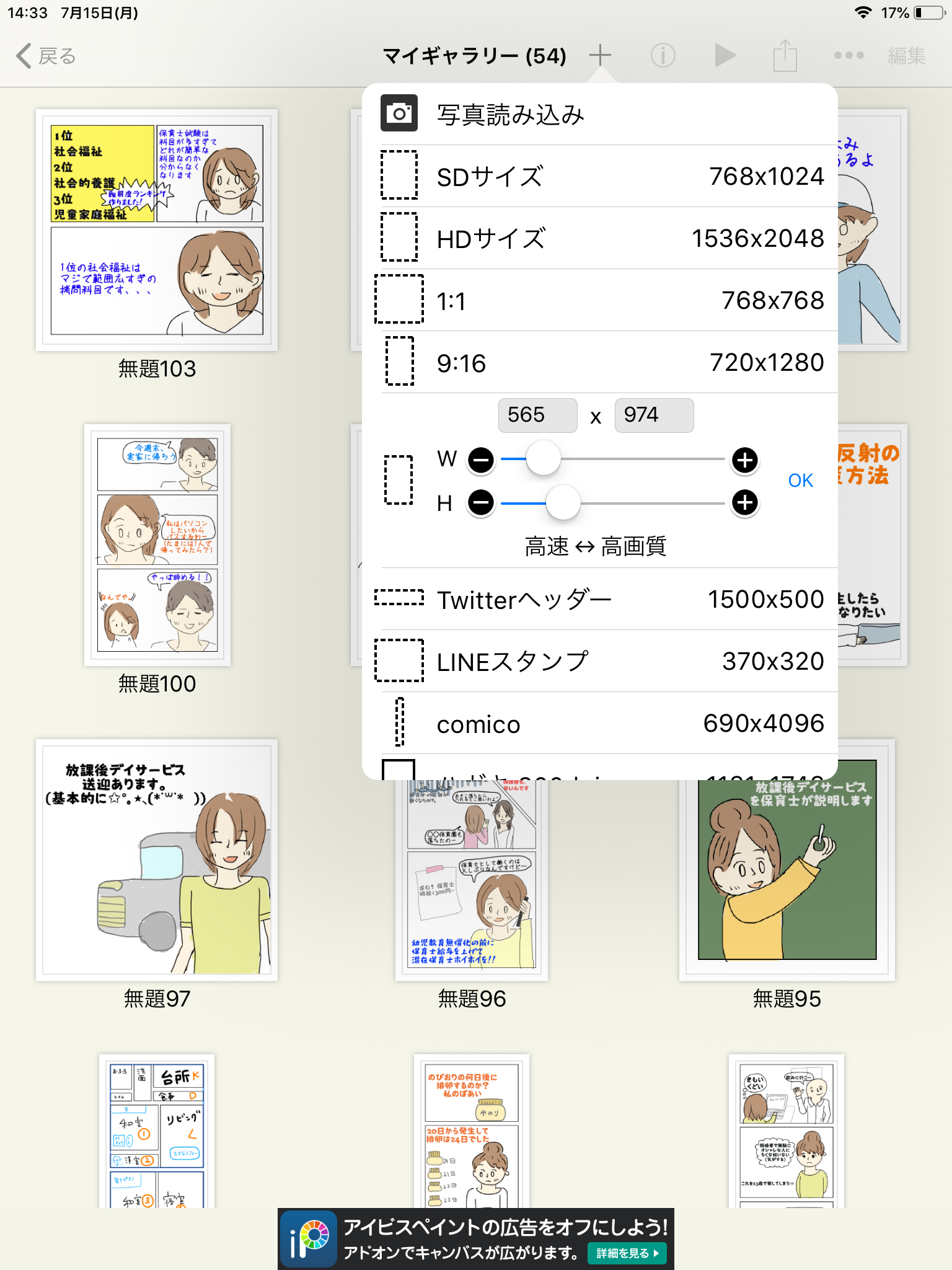Choose Twitterヘッダー 1500x500 canvas

tap(601, 599)
